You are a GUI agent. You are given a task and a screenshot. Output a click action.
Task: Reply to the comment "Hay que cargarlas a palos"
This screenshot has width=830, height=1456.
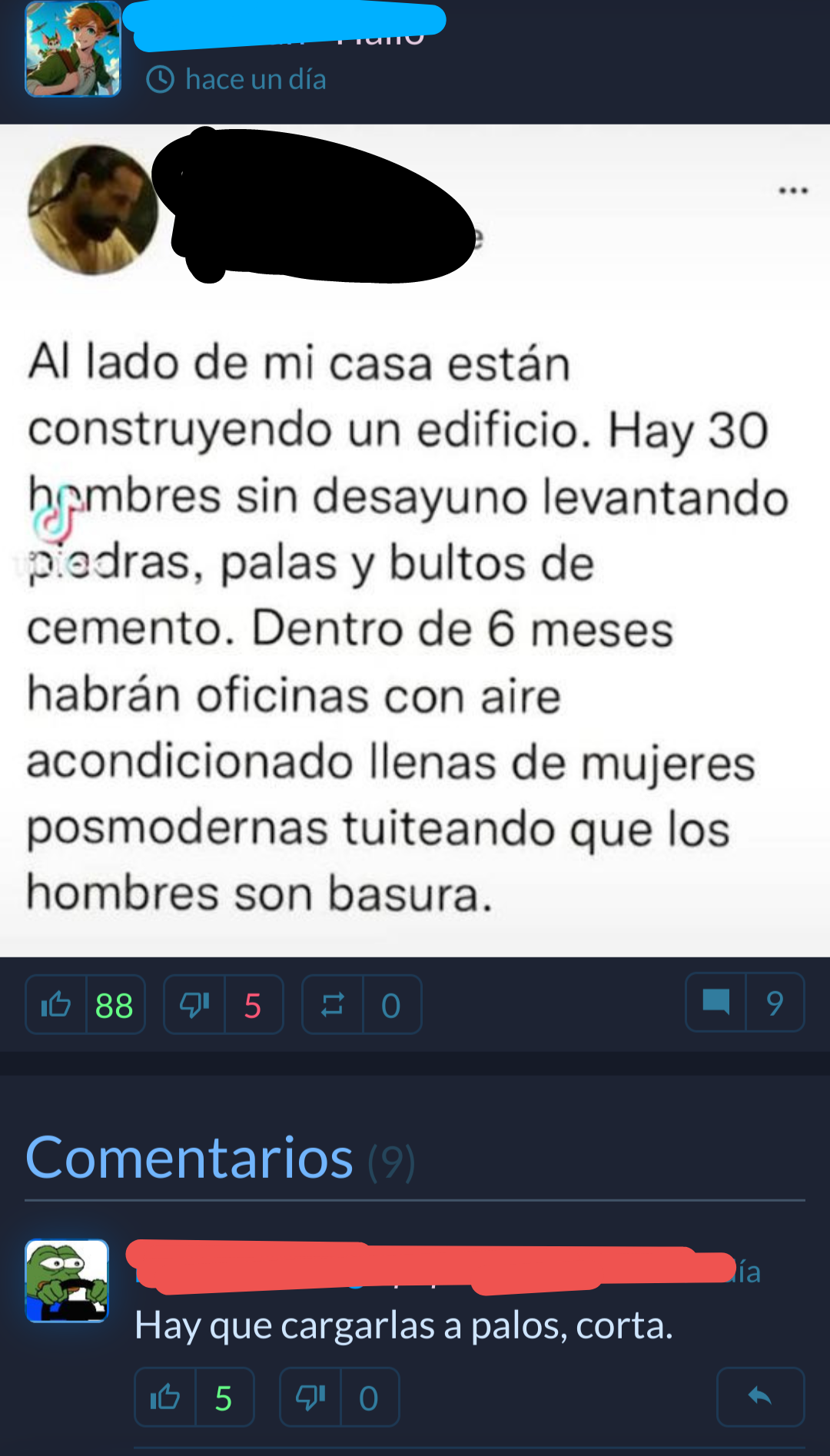coord(759,1396)
